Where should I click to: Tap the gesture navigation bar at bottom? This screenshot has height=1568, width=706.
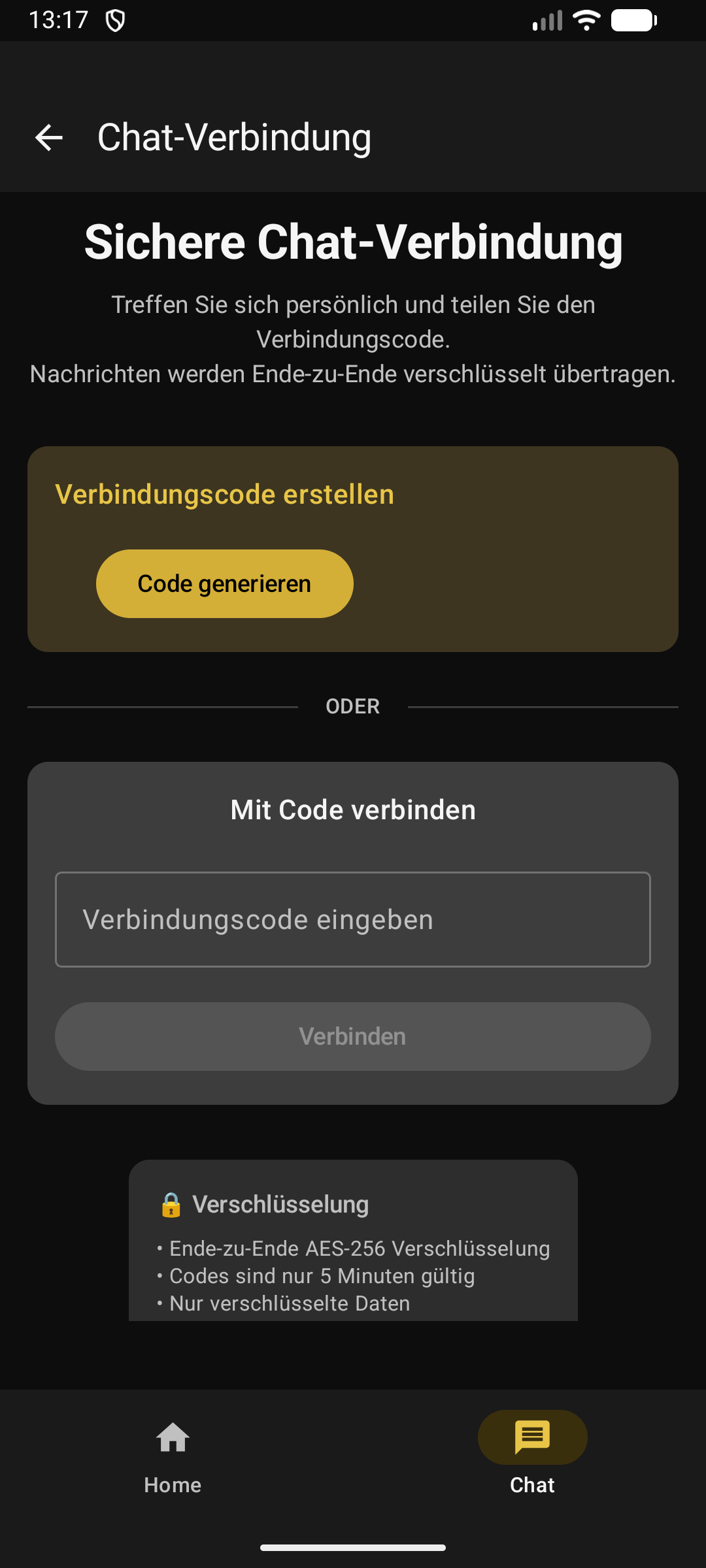pyautogui.click(x=353, y=1547)
